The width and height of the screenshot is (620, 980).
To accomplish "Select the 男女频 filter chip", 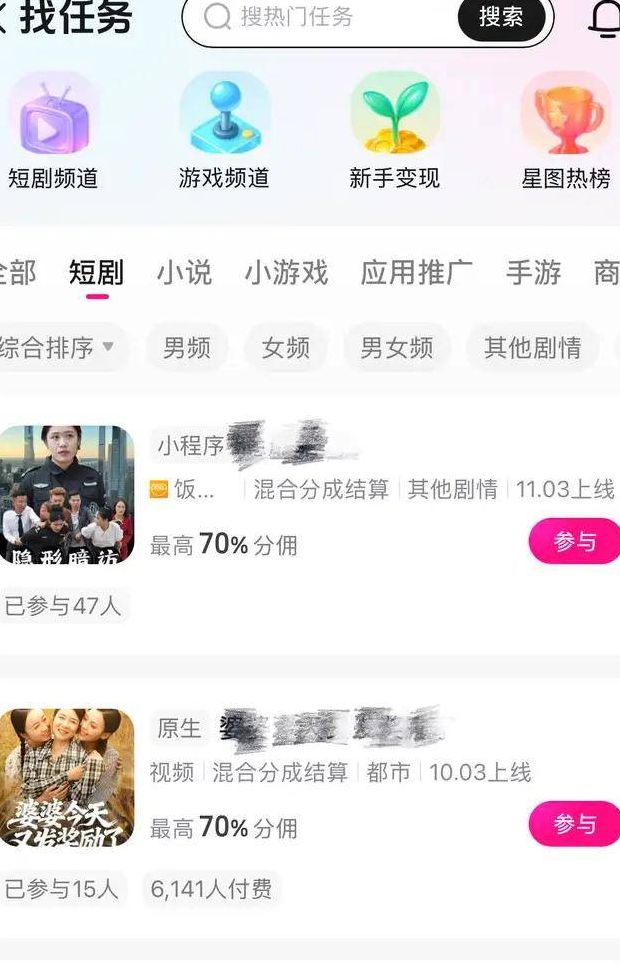I will [x=396, y=348].
